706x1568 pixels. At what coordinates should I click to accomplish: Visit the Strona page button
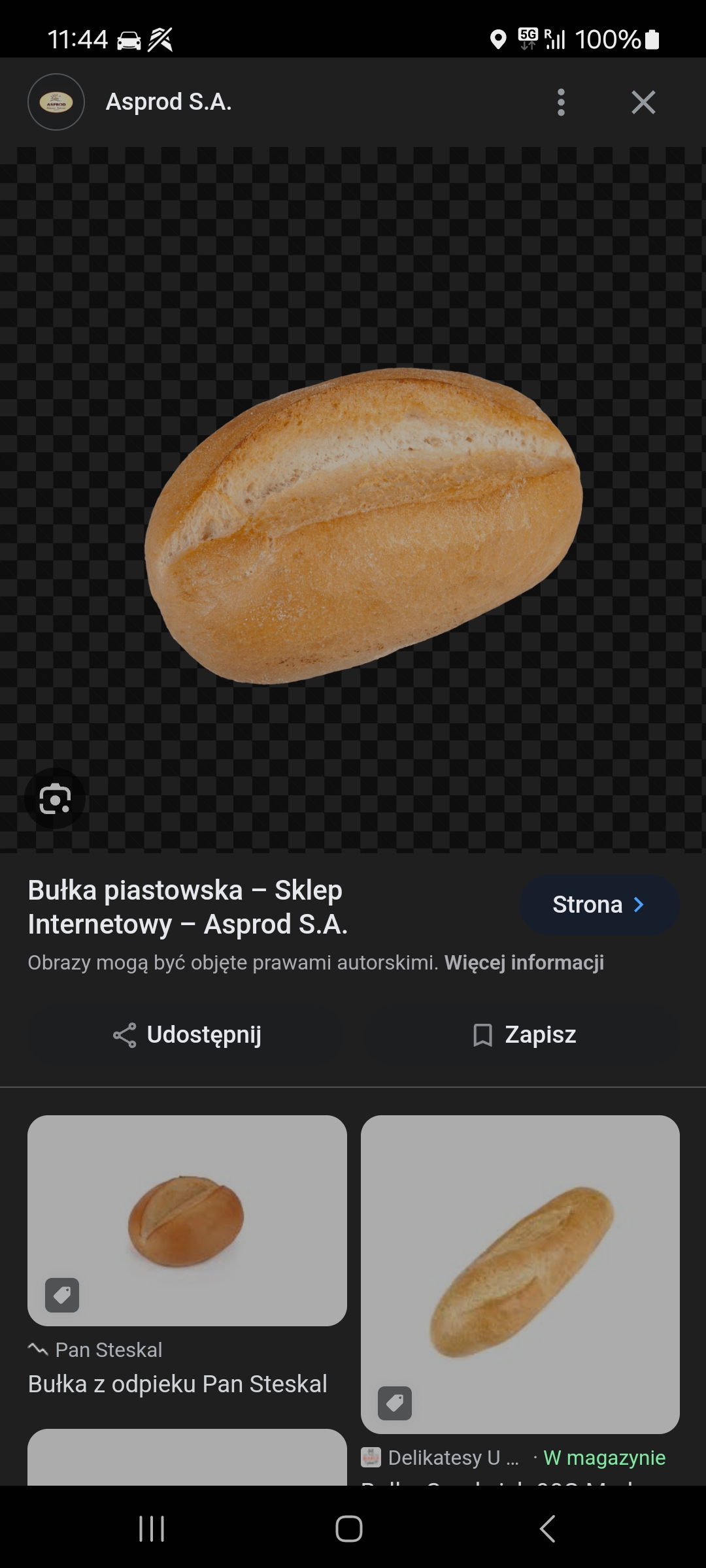(x=599, y=905)
